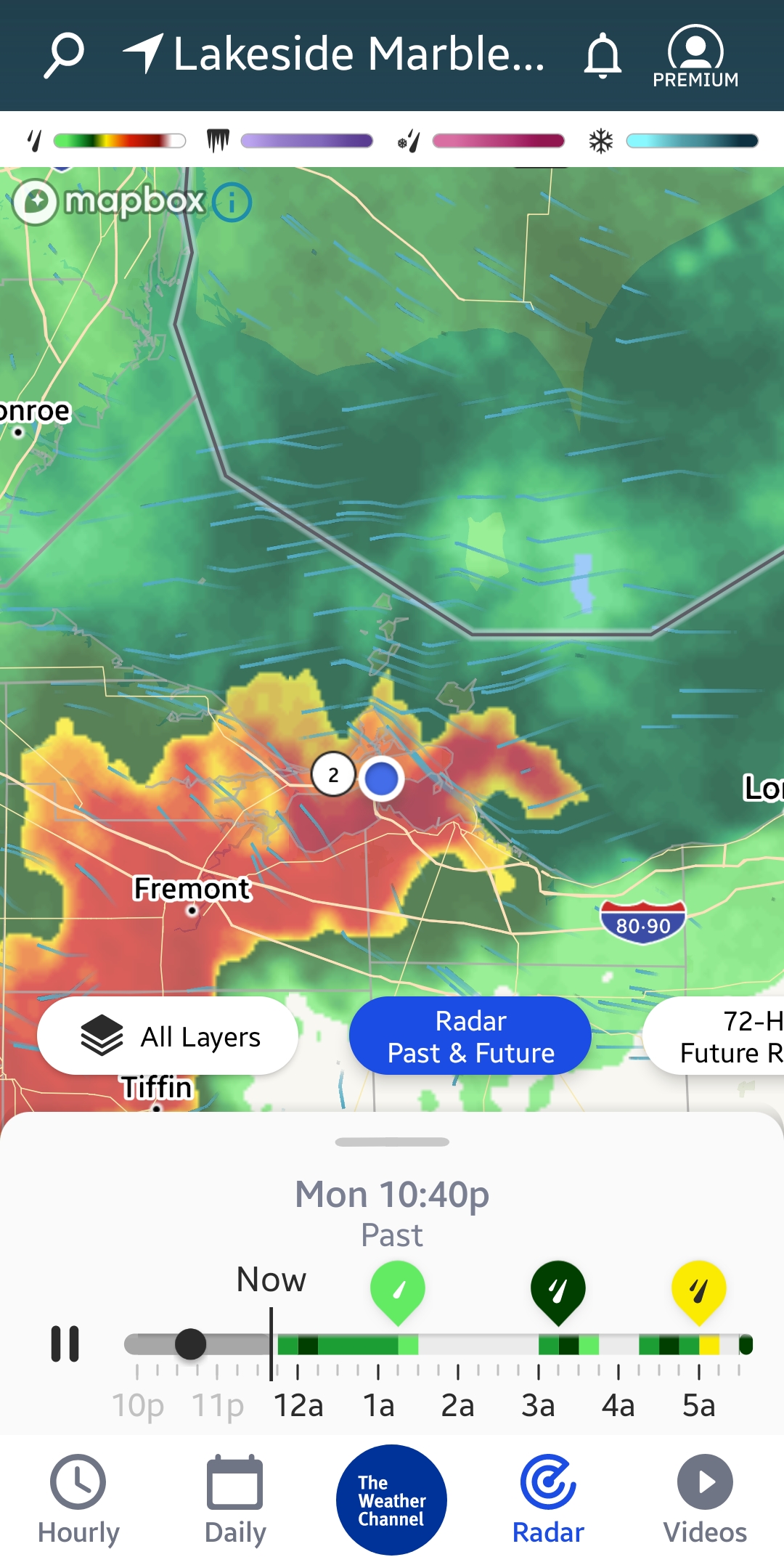This screenshot has height=1565, width=784.
Task: Go to The Weather Channel home
Action: 391,1500
